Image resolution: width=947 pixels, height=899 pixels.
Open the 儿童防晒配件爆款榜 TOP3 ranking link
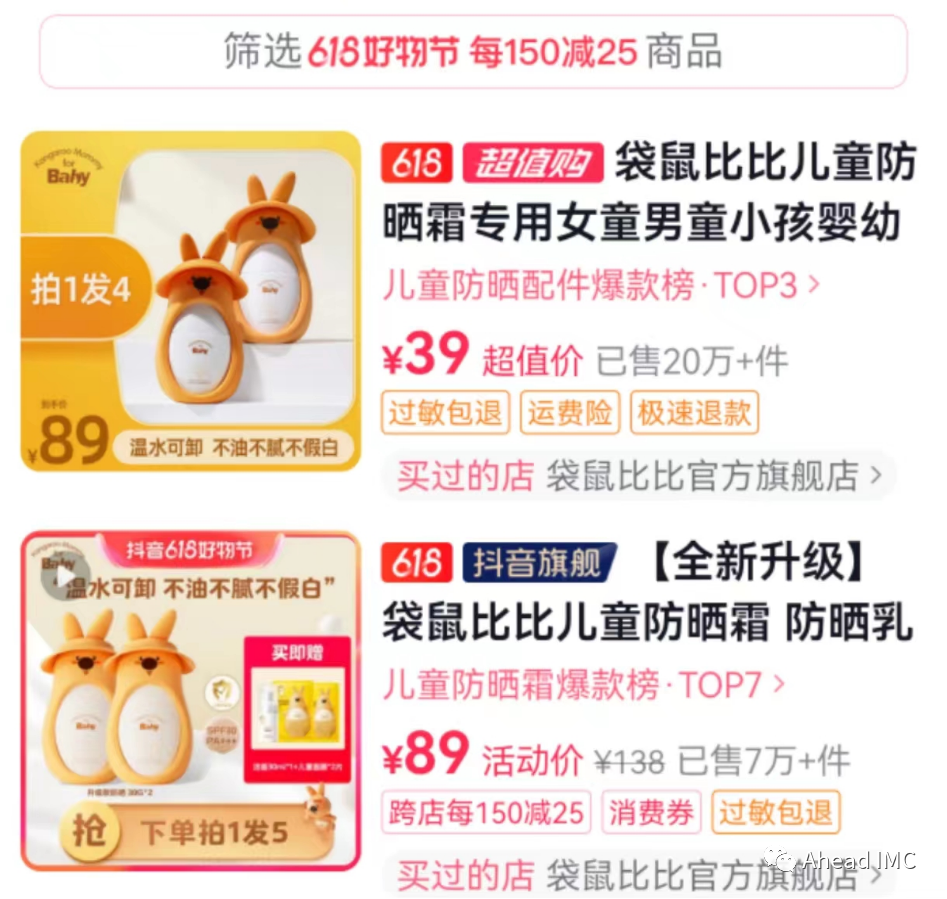tap(600, 286)
